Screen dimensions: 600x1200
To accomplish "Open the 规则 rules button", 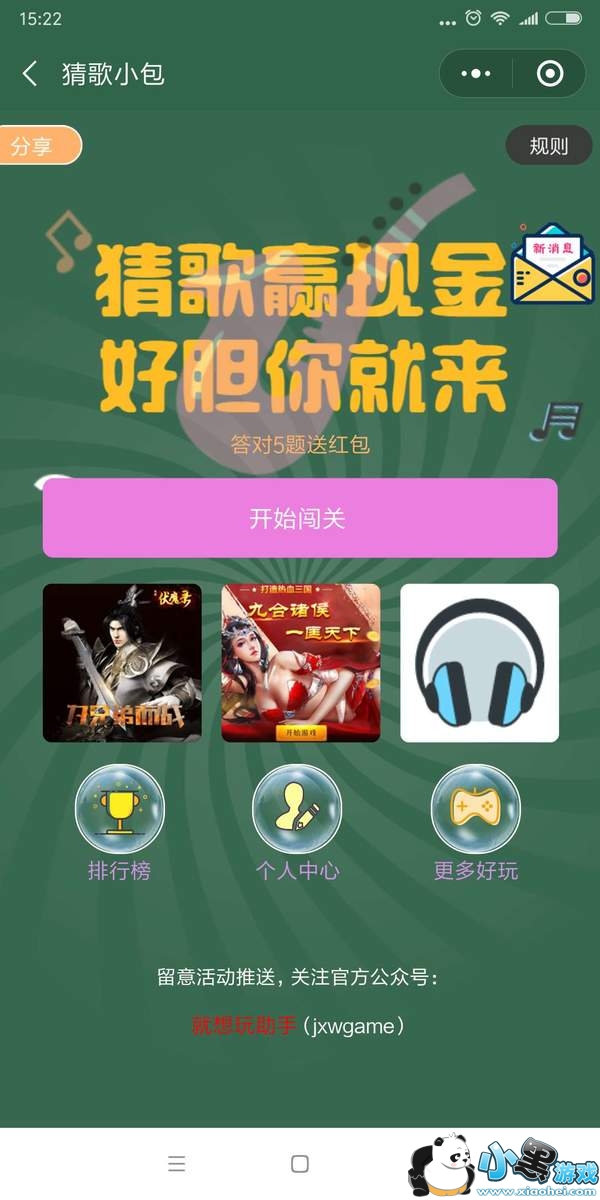I will [548, 146].
